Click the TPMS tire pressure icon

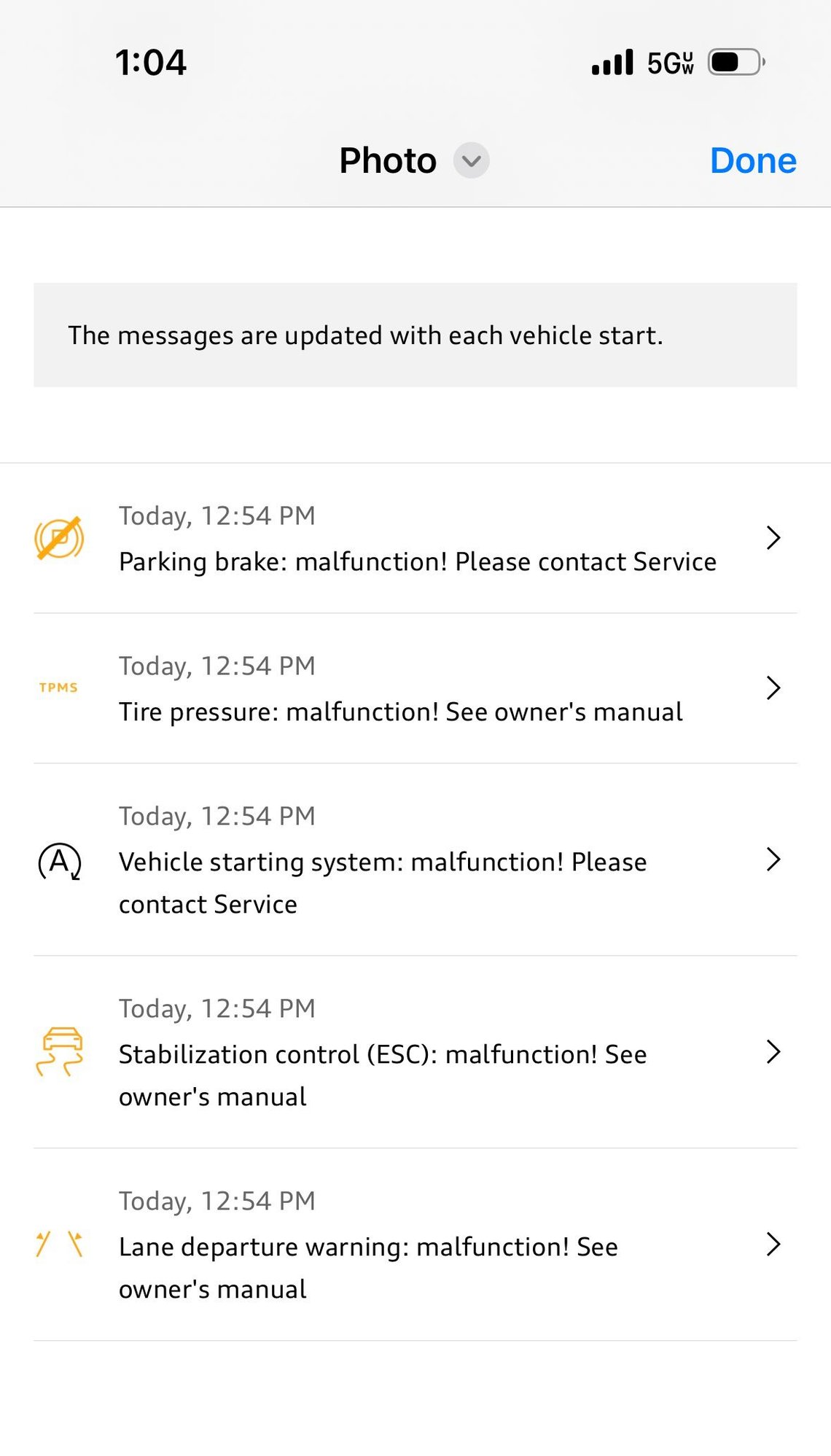tap(59, 687)
